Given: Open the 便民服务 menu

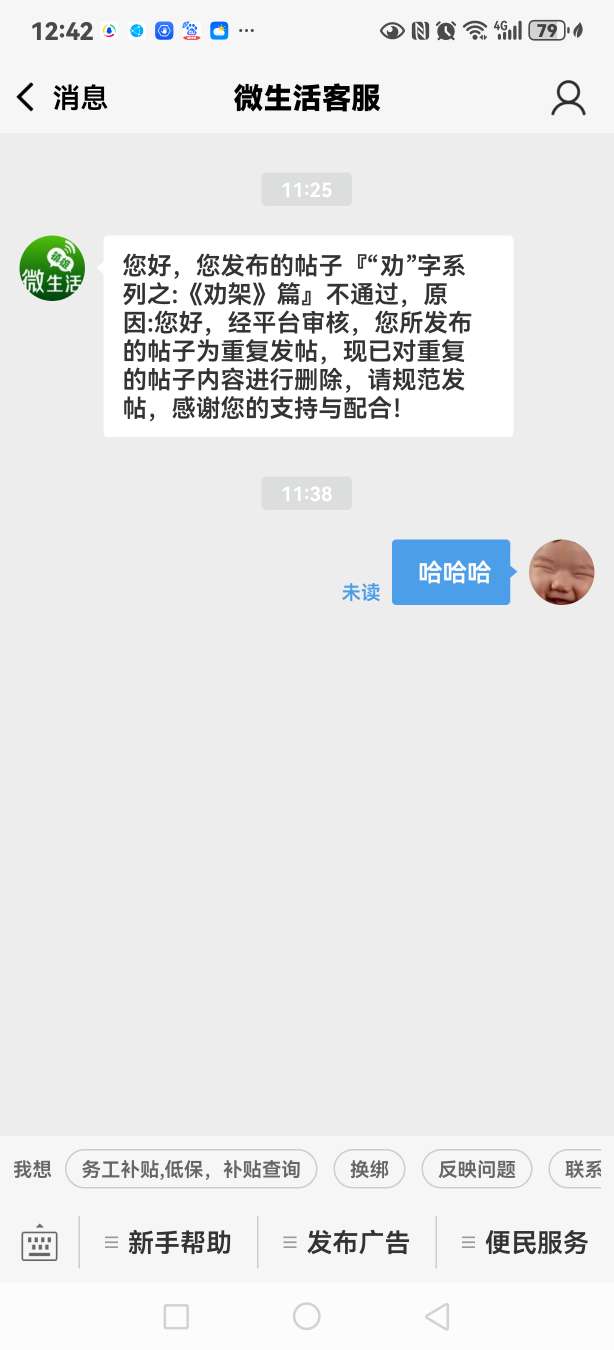Looking at the screenshot, I should 525,1243.
